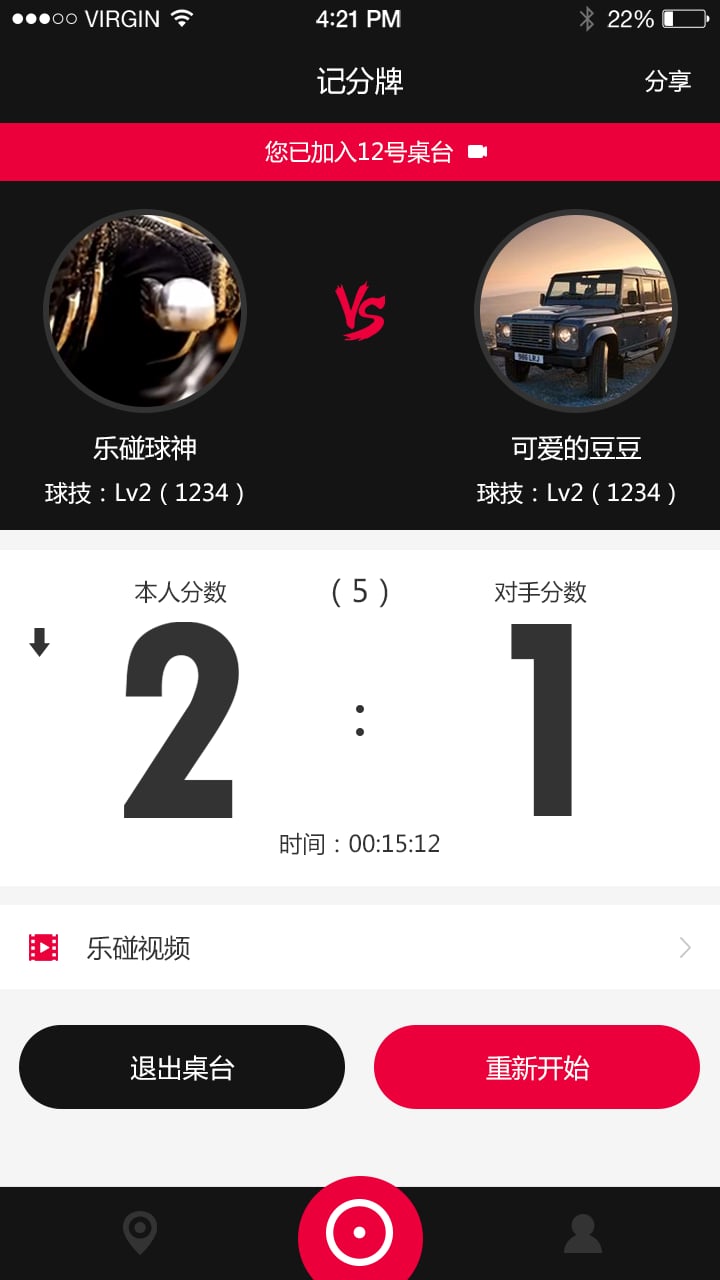
Task: Select the 记分牌 title tab
Action: (x=360, y=82)
